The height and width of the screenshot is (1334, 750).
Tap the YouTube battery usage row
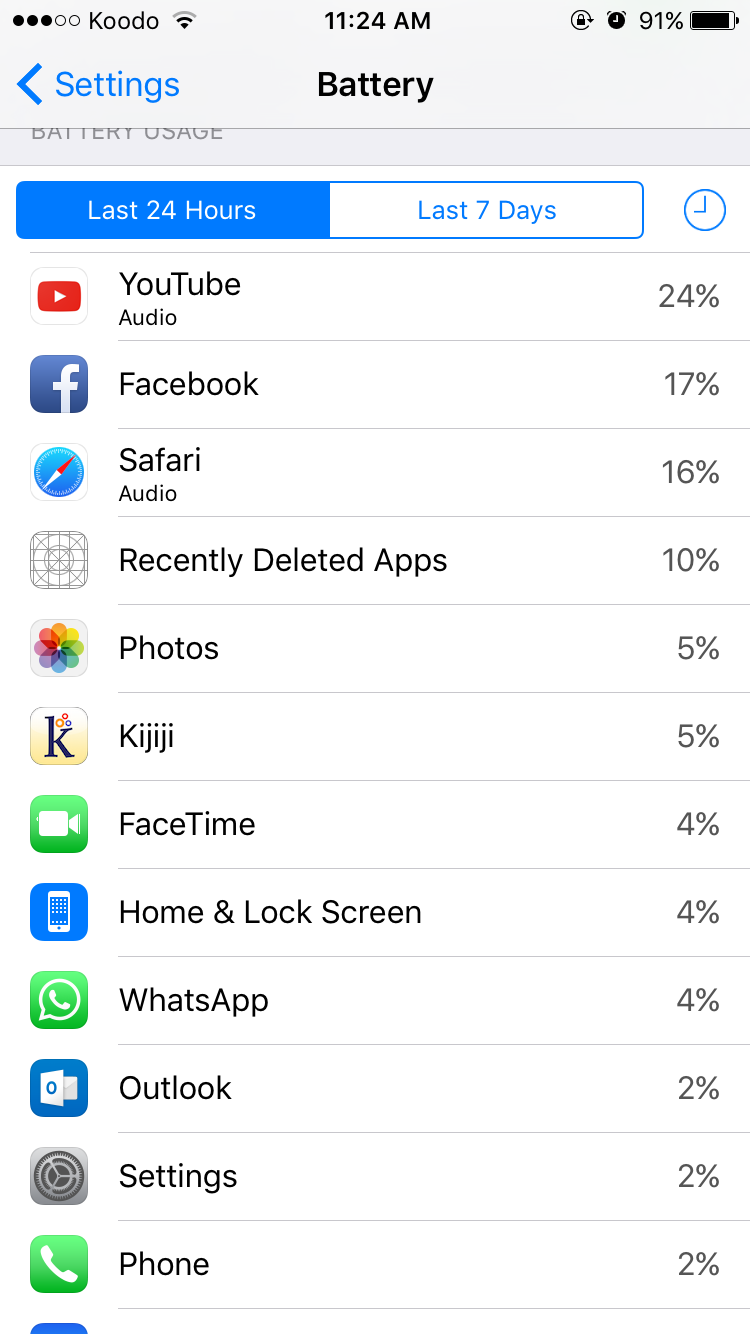coord(375,297)
